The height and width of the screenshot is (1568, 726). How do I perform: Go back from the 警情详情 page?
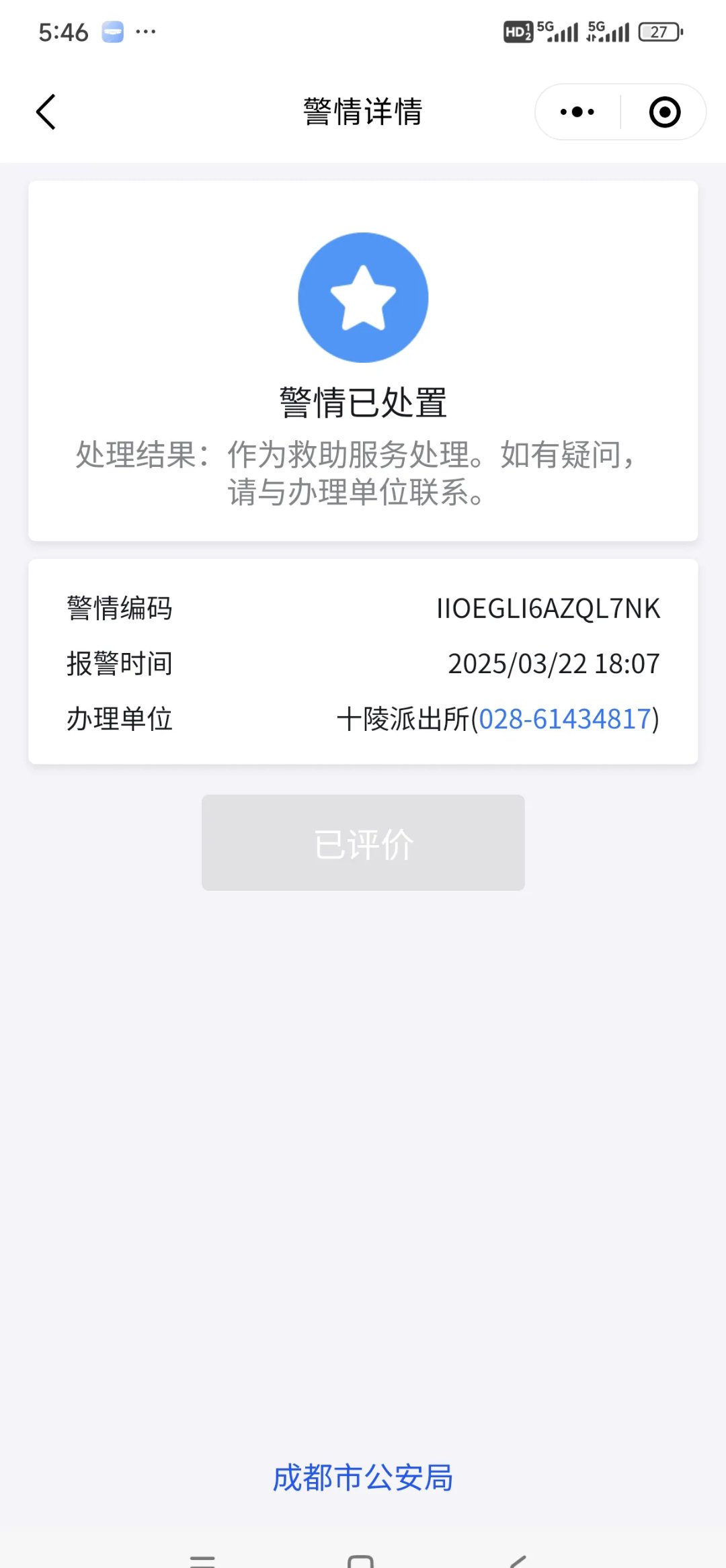(x=46, y=112)
